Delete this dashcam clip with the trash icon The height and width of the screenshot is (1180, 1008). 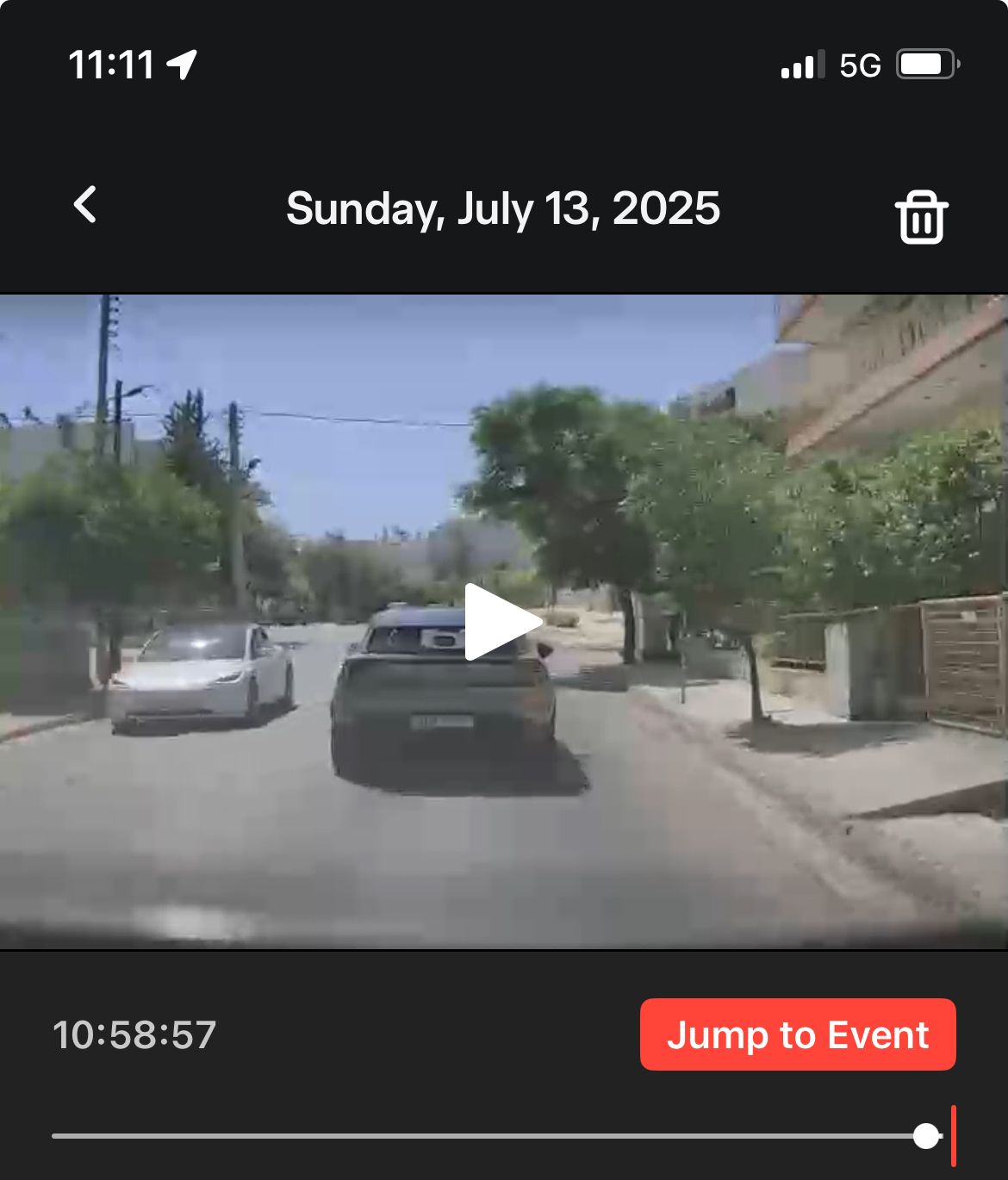[x=921, y=216]
